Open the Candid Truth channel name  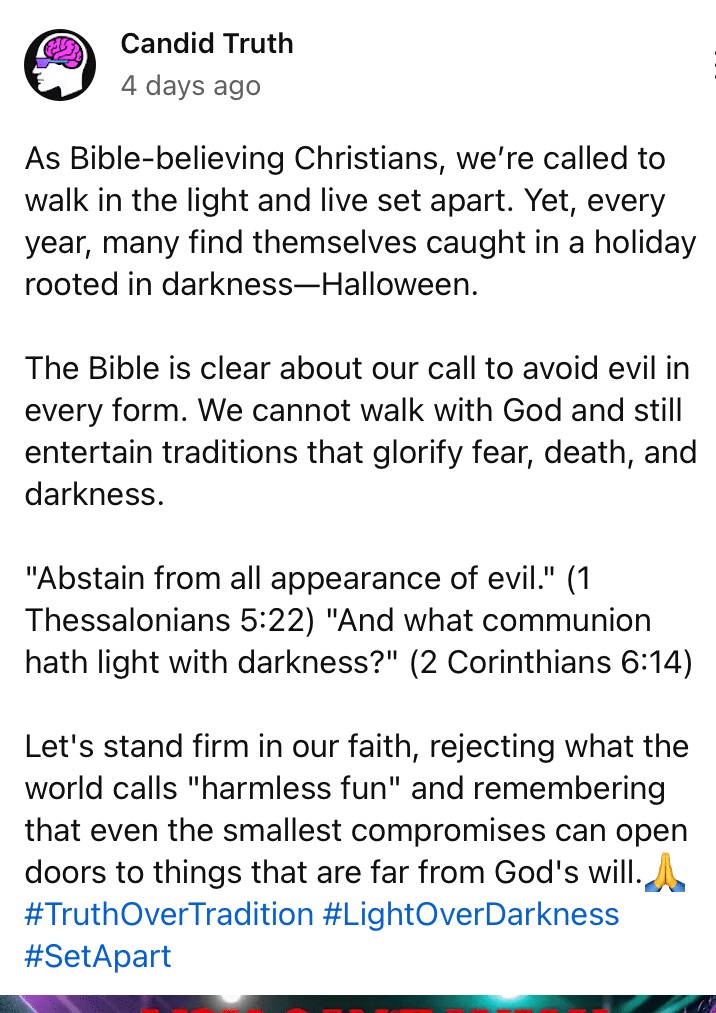[x=207, y=44]
